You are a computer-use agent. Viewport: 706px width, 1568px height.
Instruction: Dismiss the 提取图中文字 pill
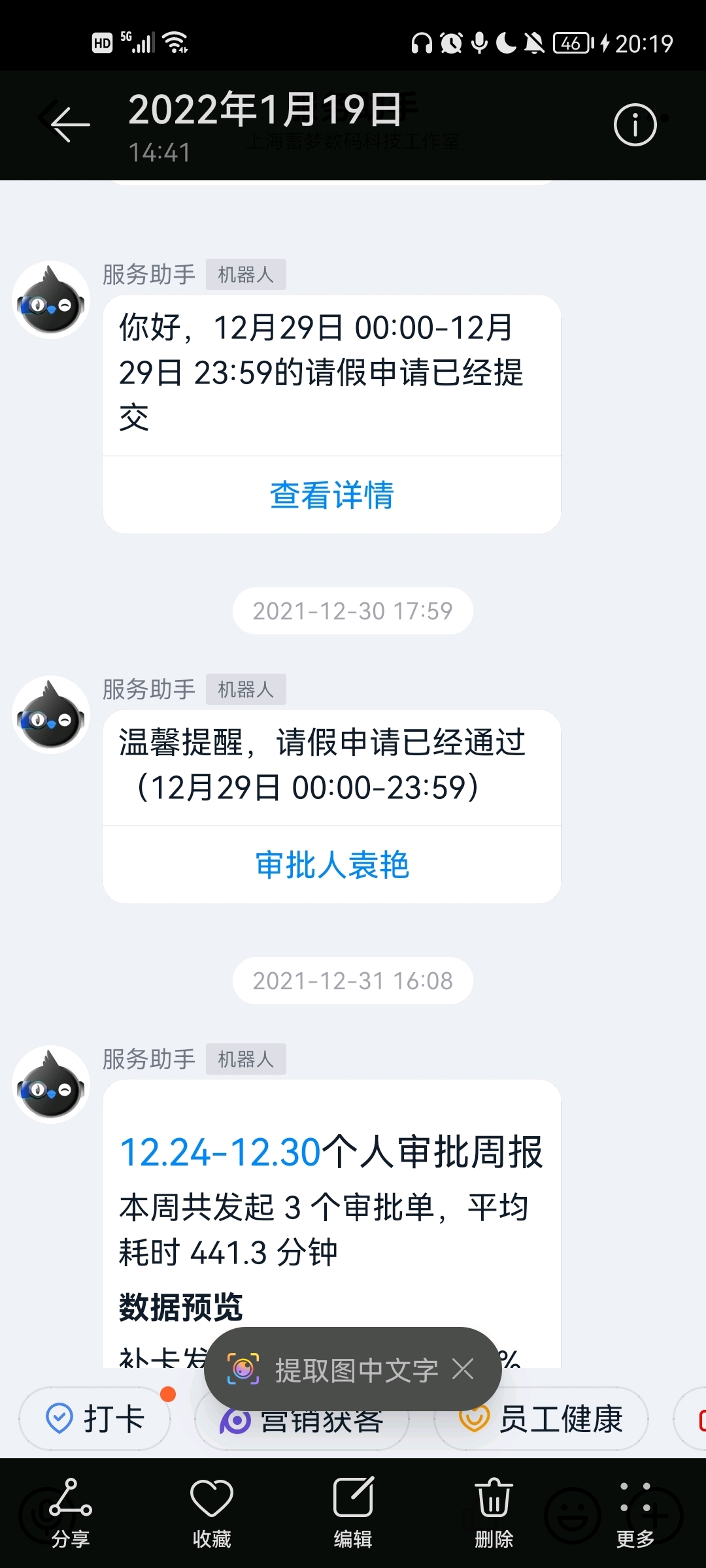463,1369
